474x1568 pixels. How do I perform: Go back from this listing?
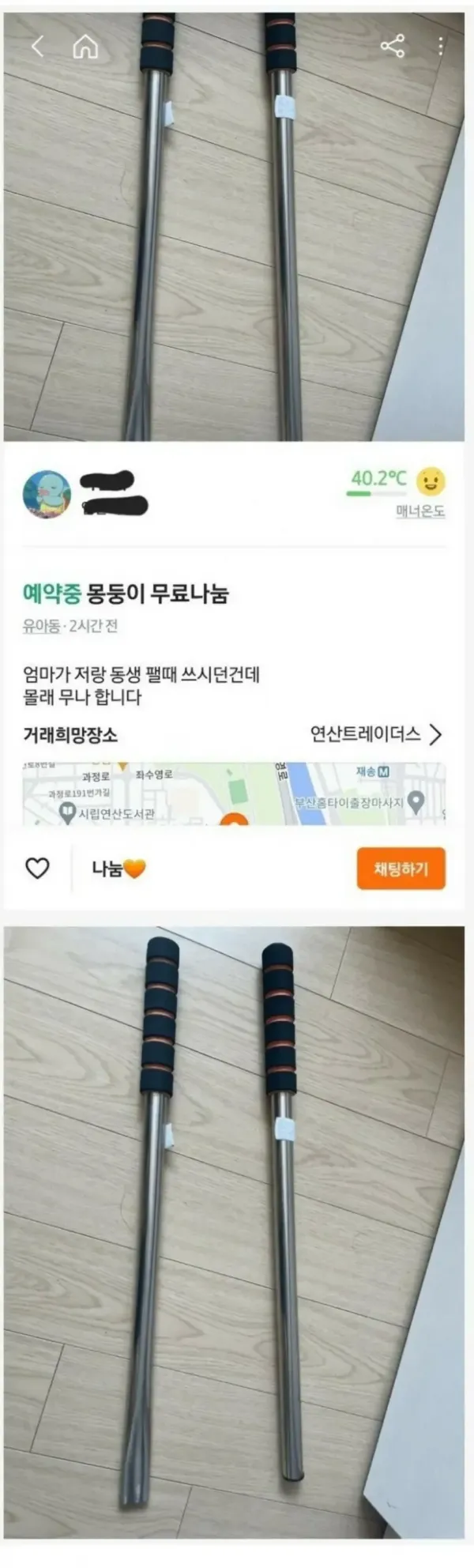(37, 47)
